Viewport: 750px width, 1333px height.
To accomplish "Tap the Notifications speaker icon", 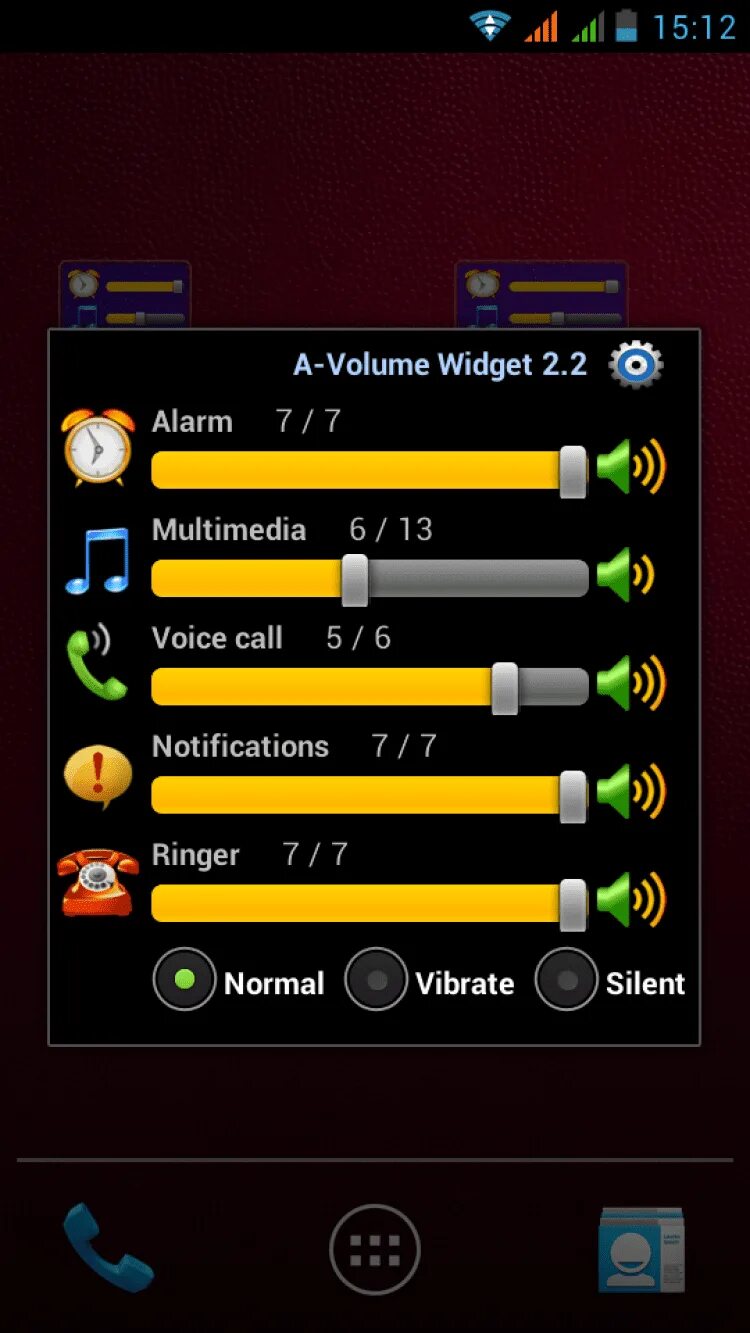I will click(x=631, y=791).
